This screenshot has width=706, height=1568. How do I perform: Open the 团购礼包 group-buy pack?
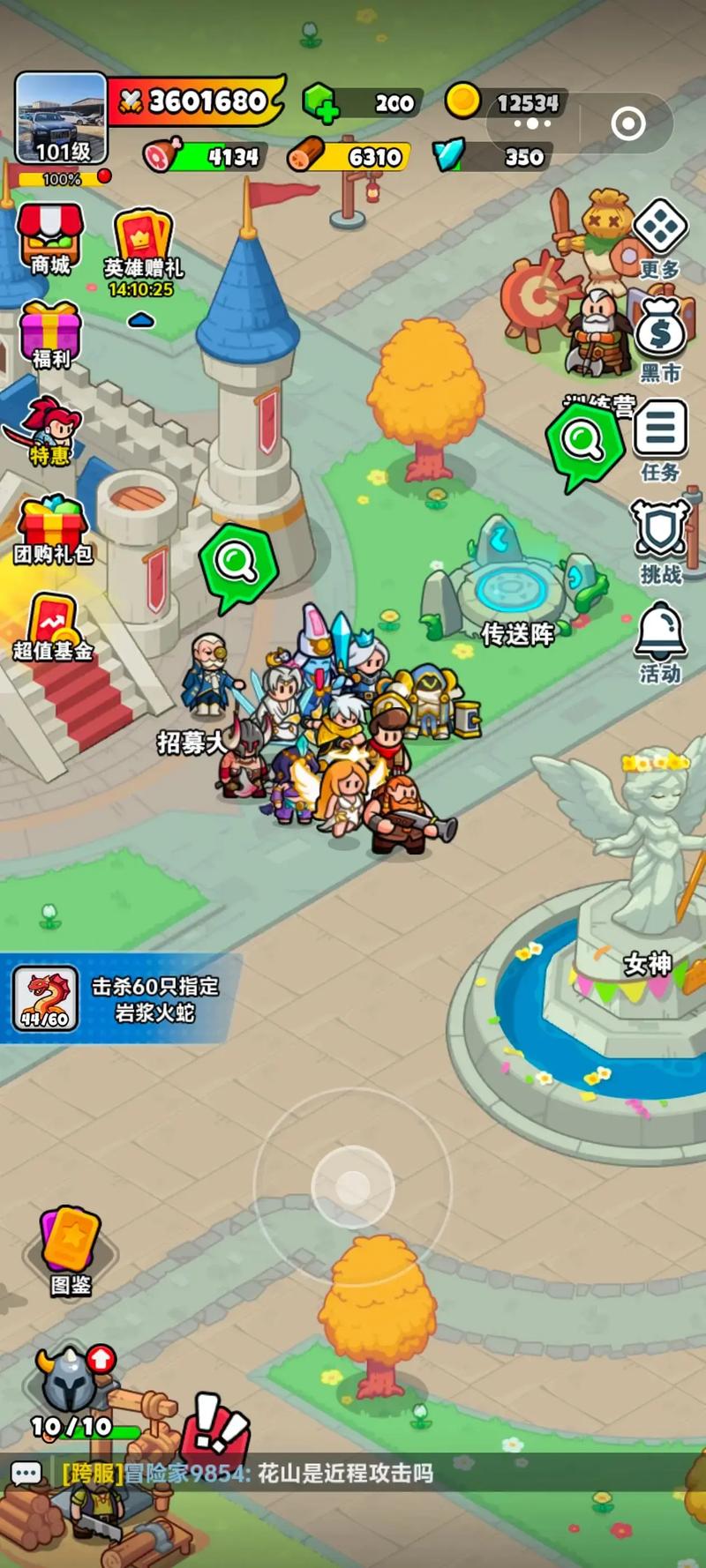tap(52, 529)
